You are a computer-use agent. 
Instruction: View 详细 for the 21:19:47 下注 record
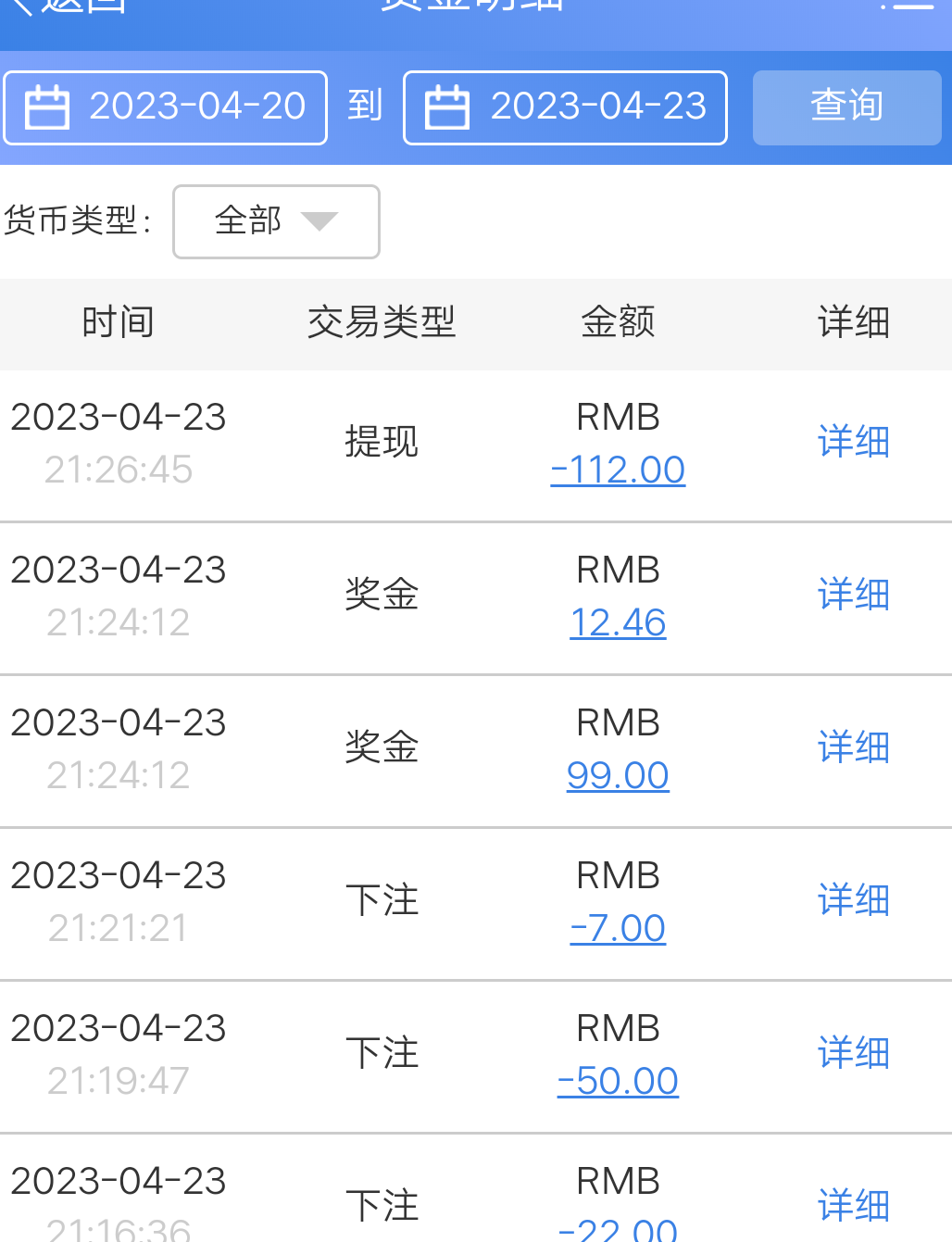point(853,1053)
